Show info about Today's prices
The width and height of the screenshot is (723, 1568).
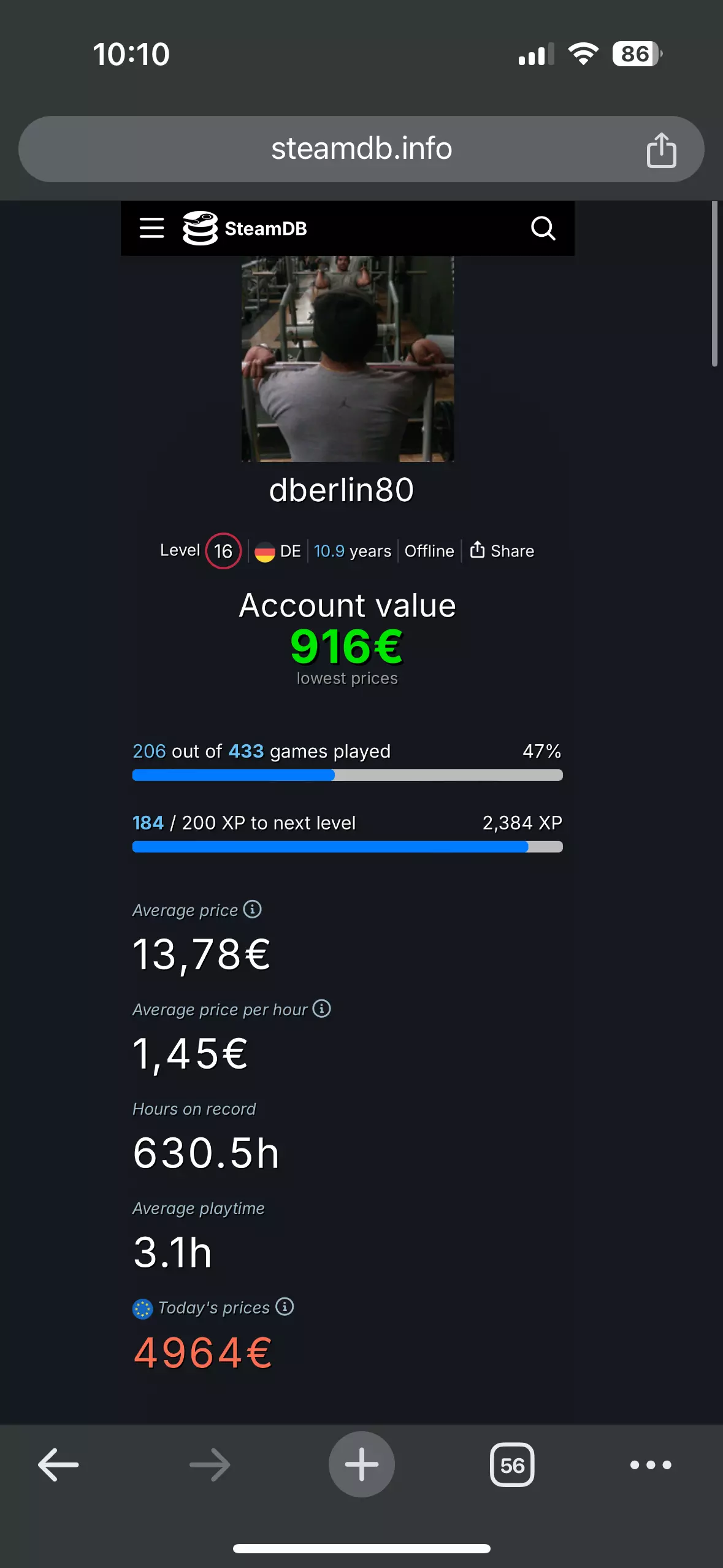(x=285, y=1307)
